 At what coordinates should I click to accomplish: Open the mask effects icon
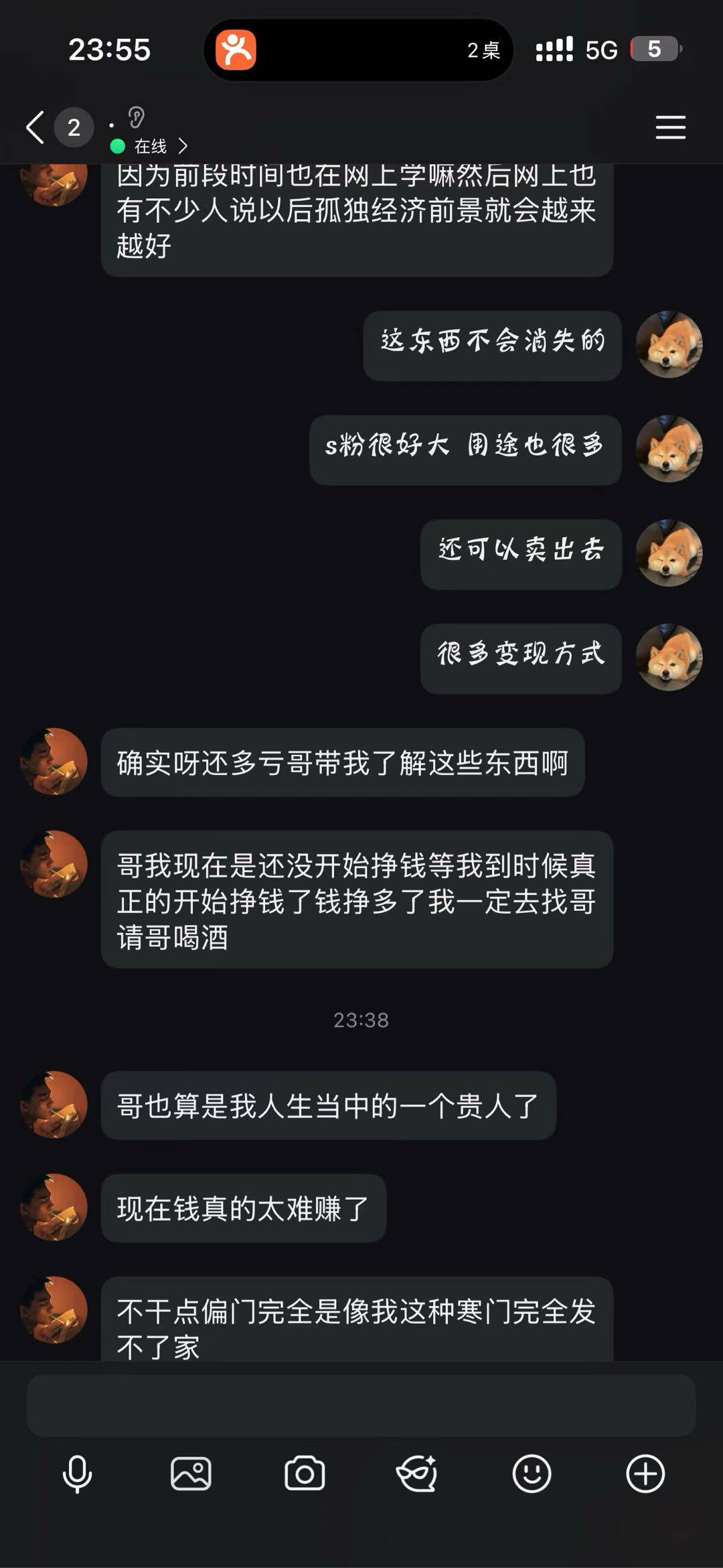(x=417, y=1474)
